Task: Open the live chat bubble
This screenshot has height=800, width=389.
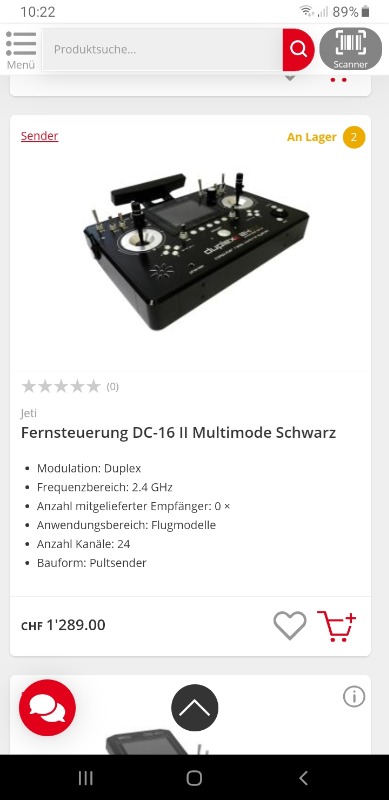Action: (47, 708)
